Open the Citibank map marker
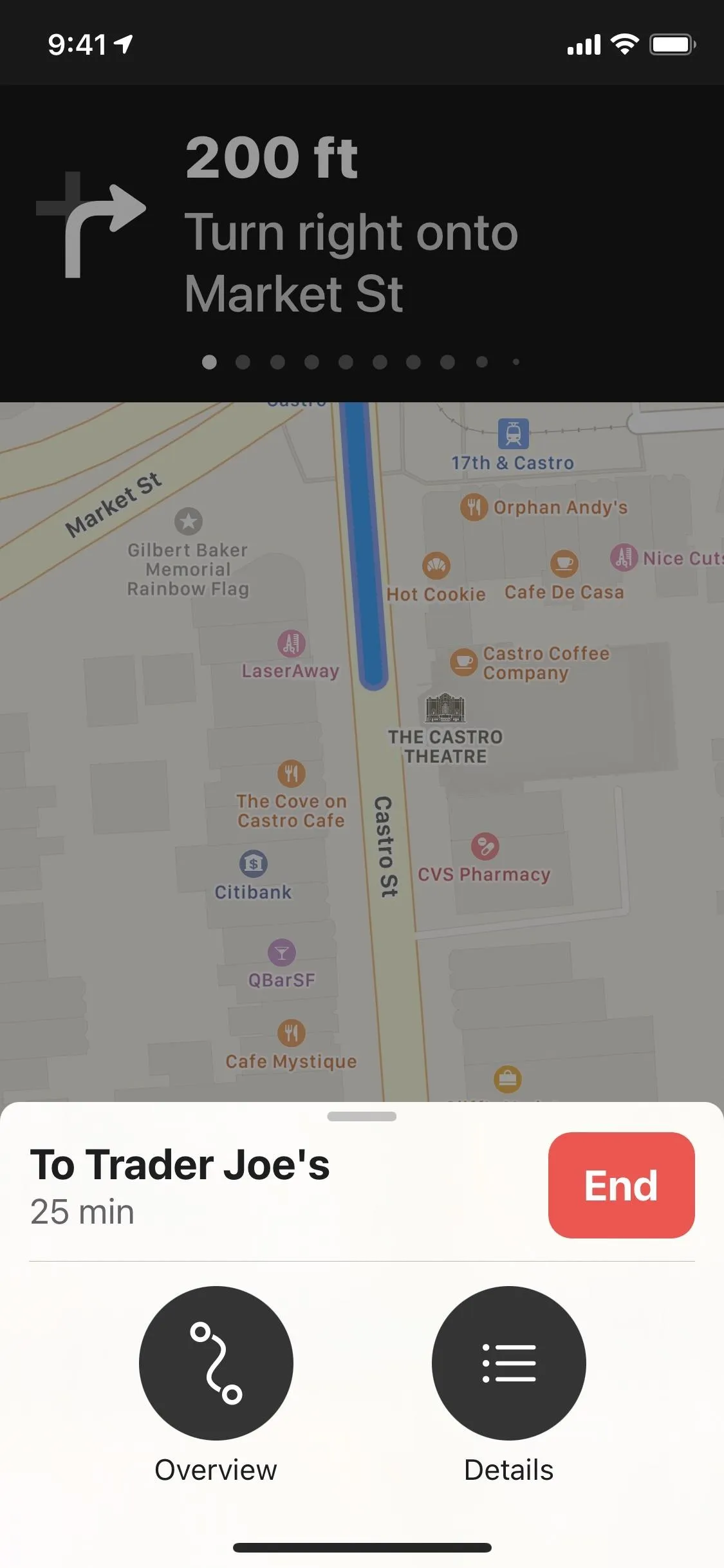Screen dimensions: 724x1568 click(254, 864)
